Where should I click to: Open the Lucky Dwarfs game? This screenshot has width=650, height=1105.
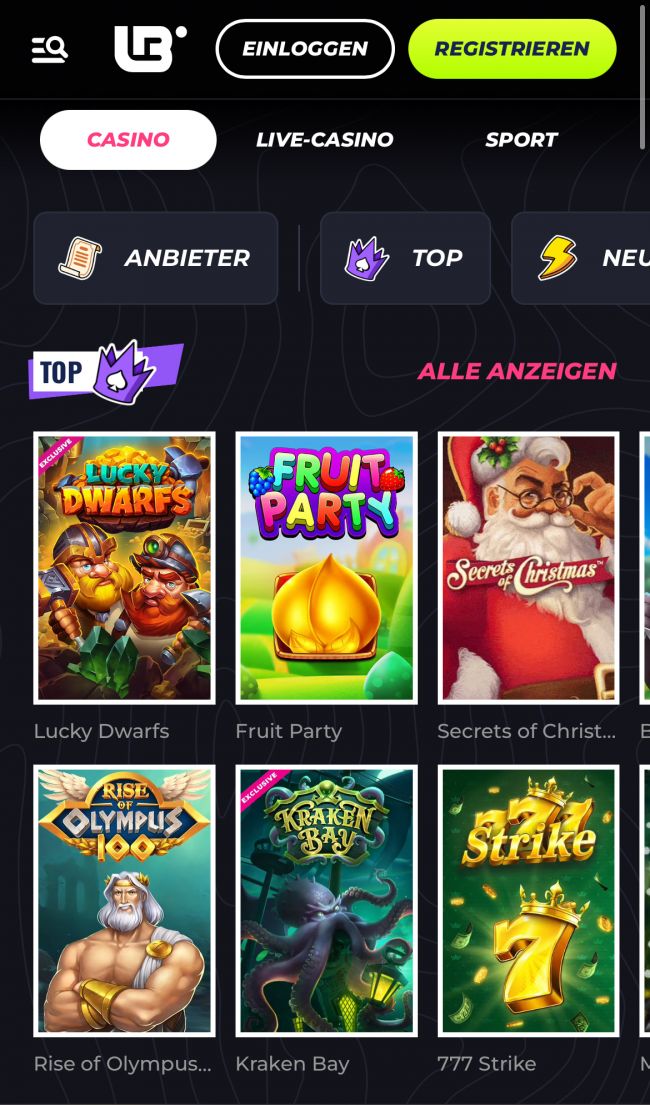pos(124,568)
